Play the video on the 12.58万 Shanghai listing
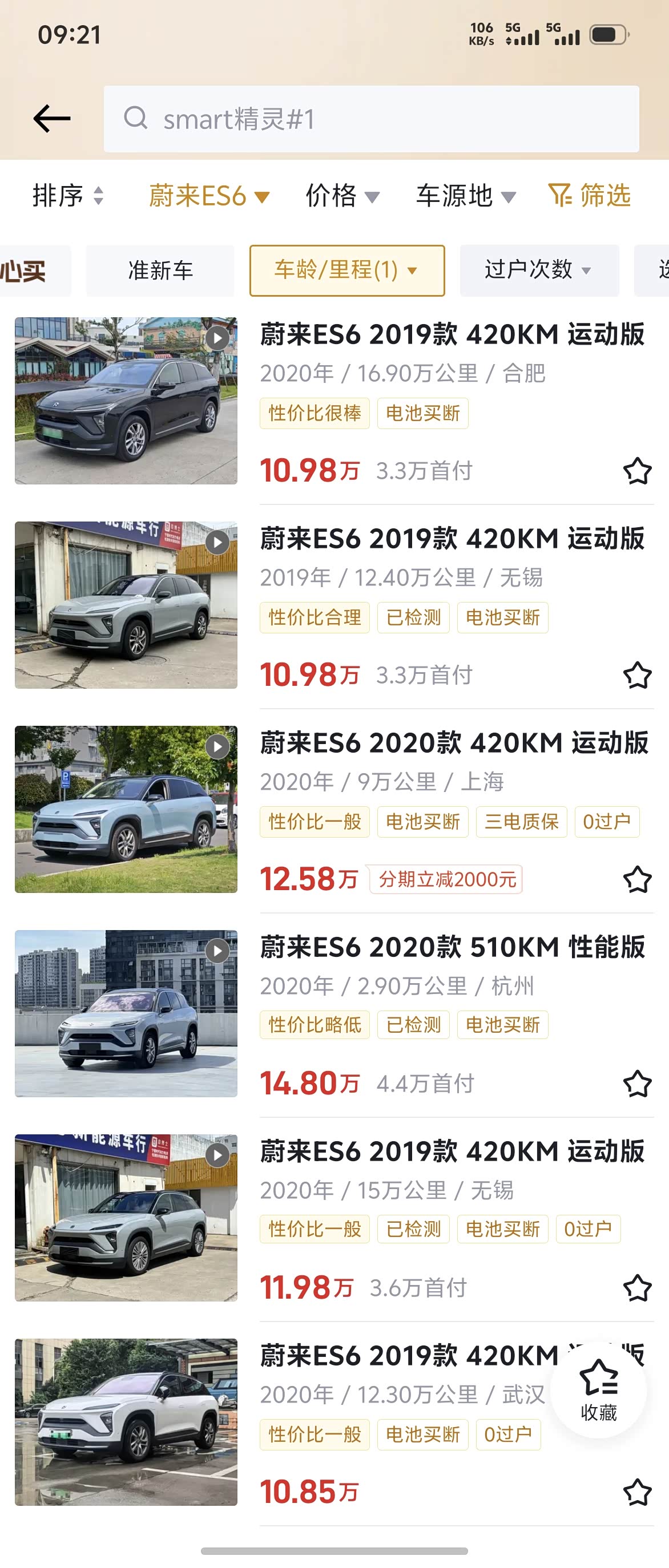Screen dimensions: 669x1568 pyautogui.click(x=217, y=745)
